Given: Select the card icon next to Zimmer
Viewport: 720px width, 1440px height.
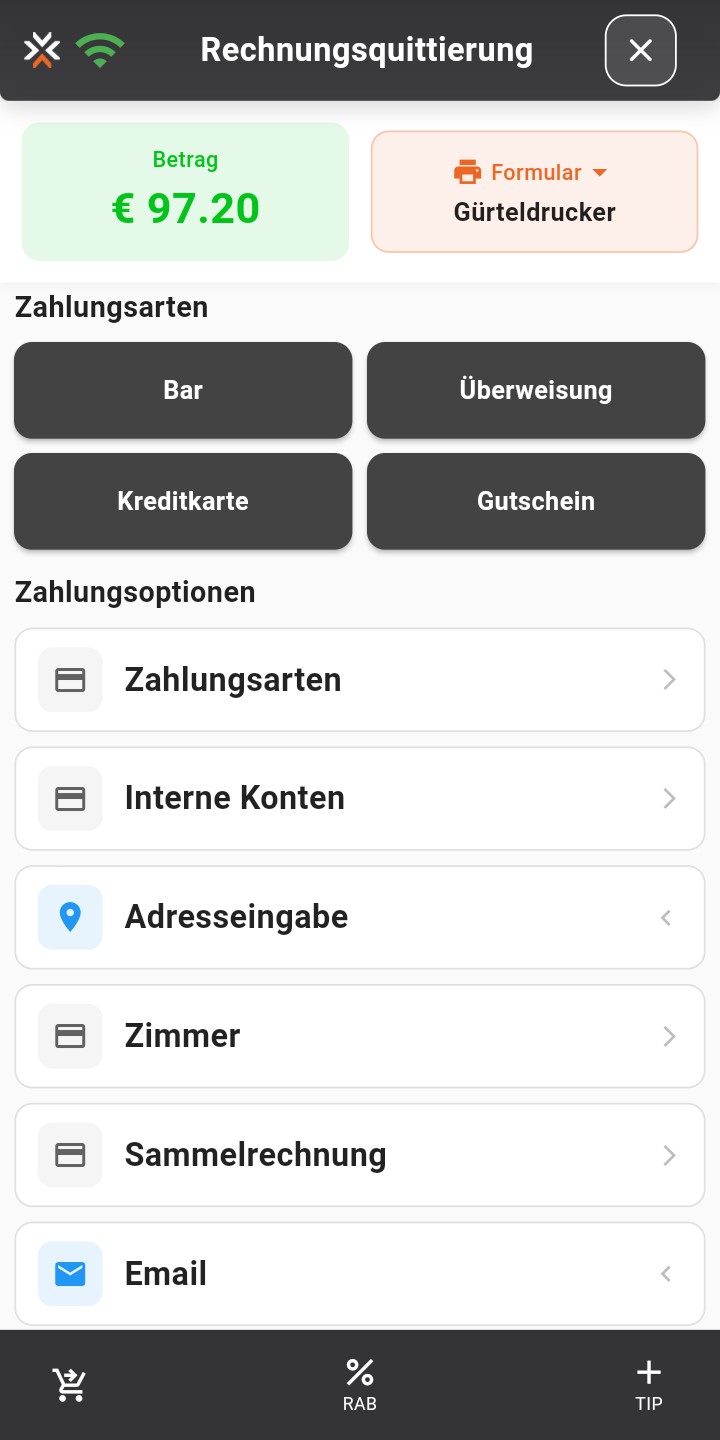Looking at the screenshot, I should [70, 1036].
